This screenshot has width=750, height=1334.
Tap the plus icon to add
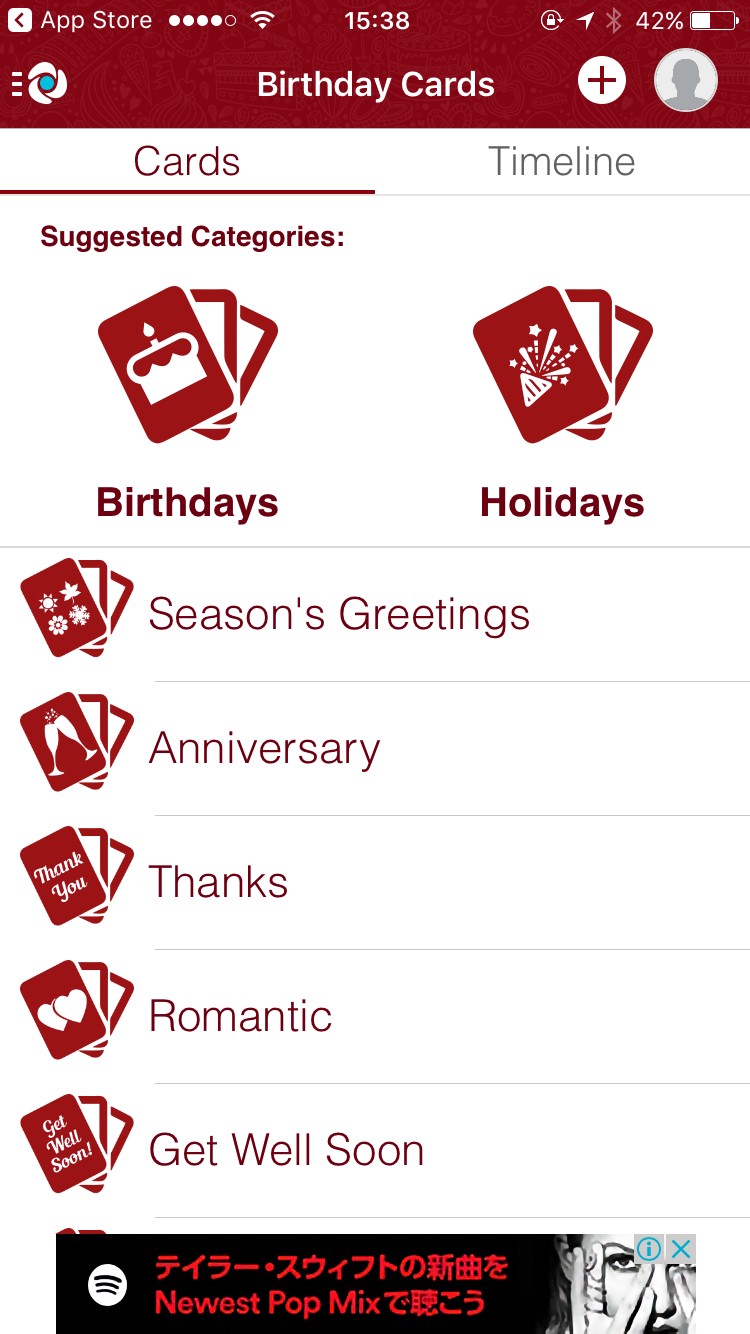pyautogui.click(x=601, y=82)
